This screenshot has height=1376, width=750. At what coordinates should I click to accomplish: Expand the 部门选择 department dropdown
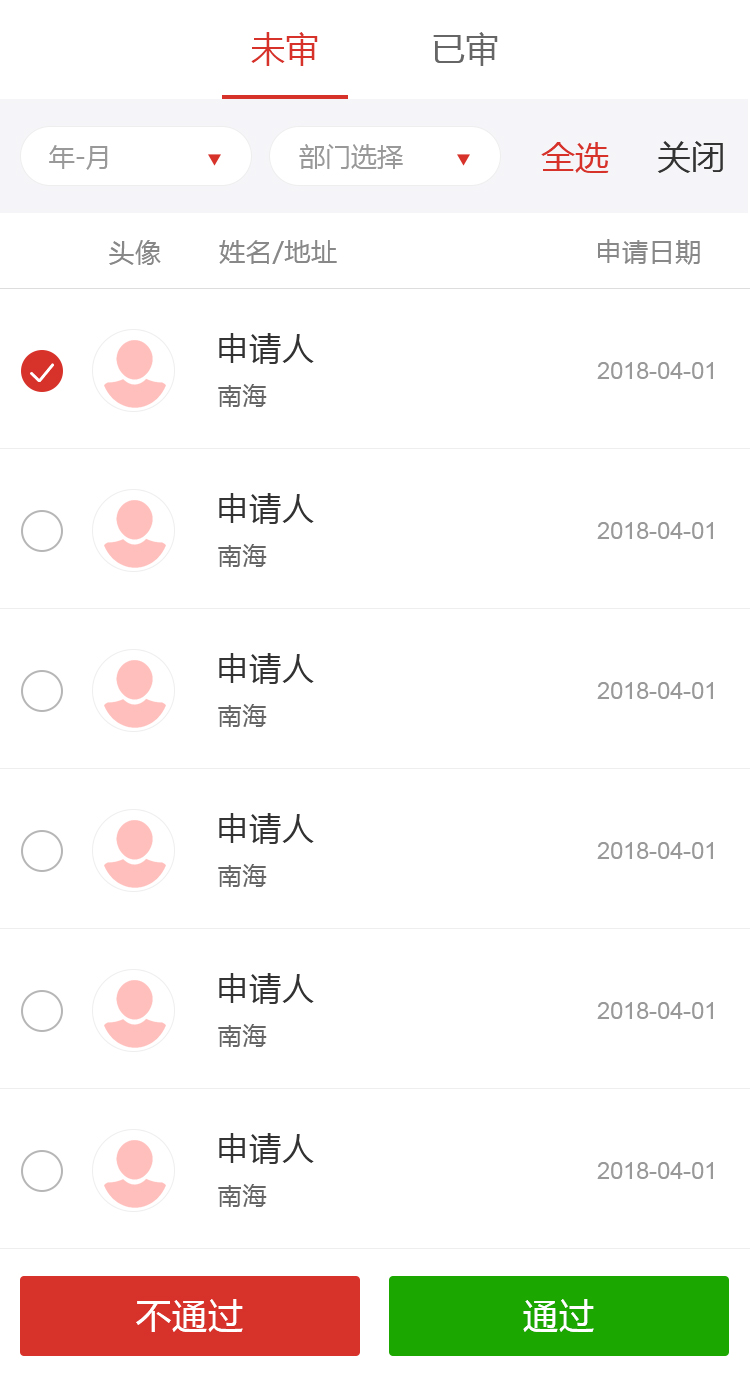[x=385, y=157]
